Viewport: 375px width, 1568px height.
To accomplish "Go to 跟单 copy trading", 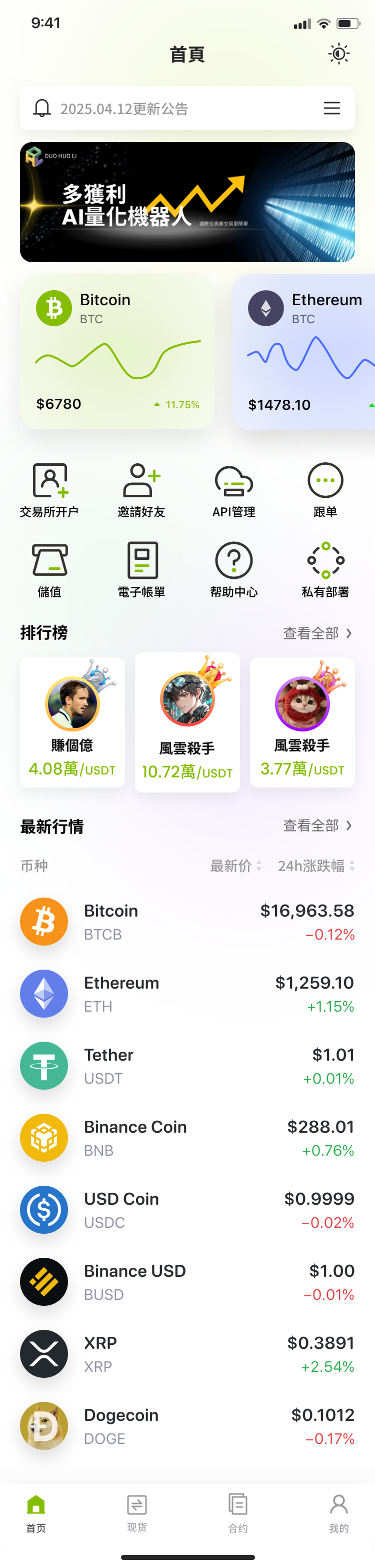I will [x=325, y=490].
